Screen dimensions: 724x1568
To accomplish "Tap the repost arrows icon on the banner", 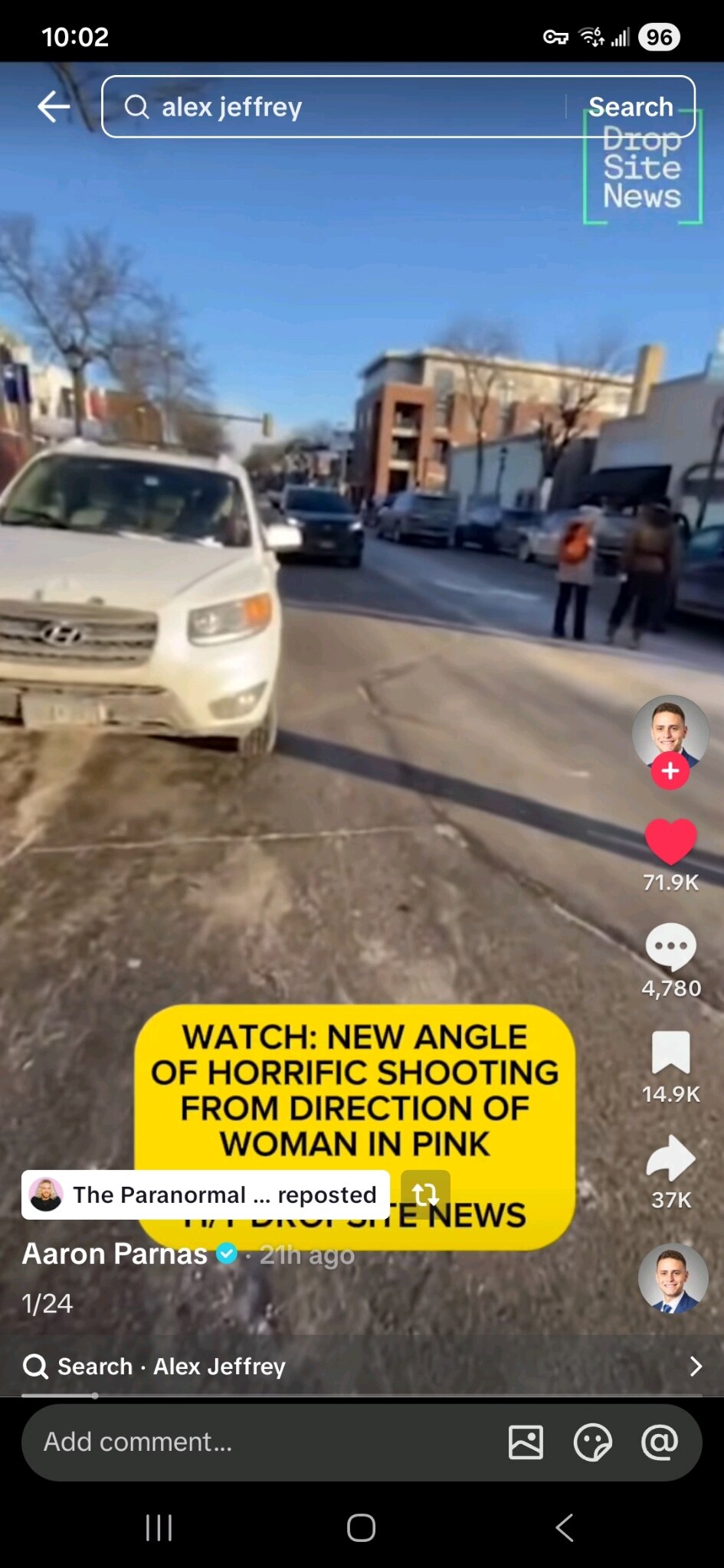I will pos(426,1194).
